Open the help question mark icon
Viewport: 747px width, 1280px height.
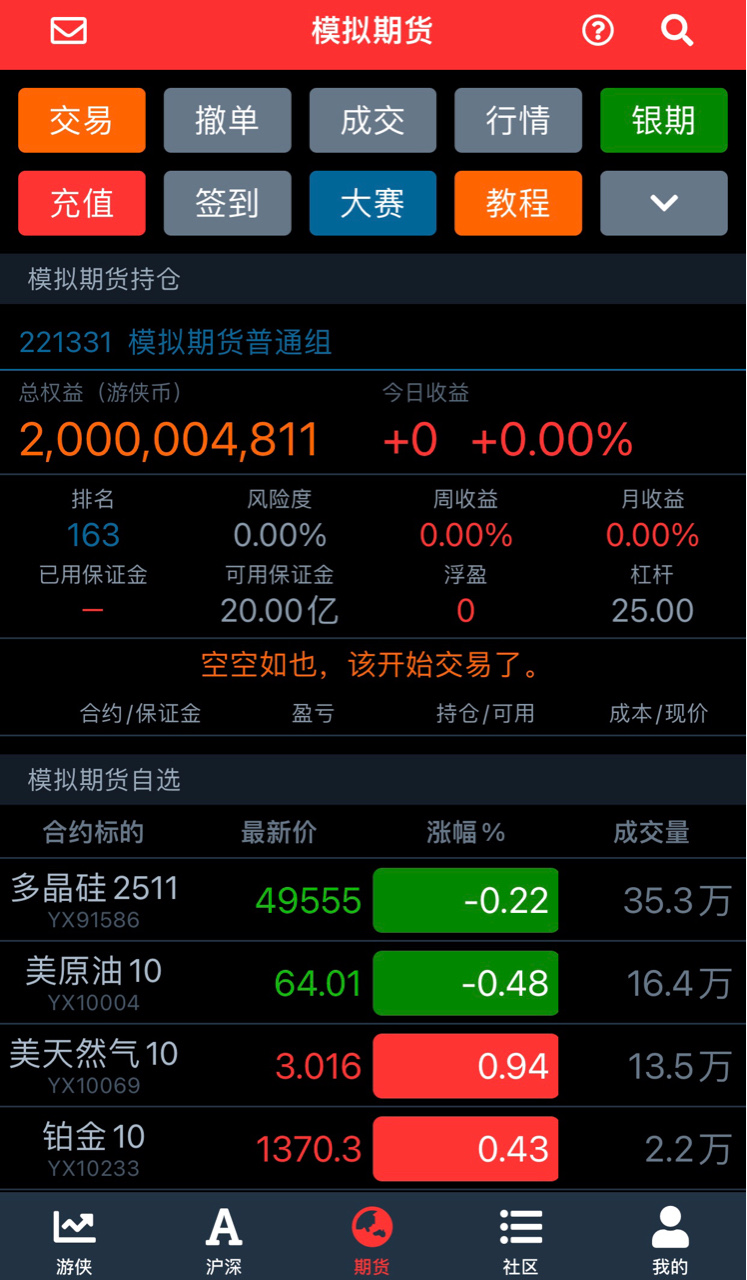[x=598, y=31]
